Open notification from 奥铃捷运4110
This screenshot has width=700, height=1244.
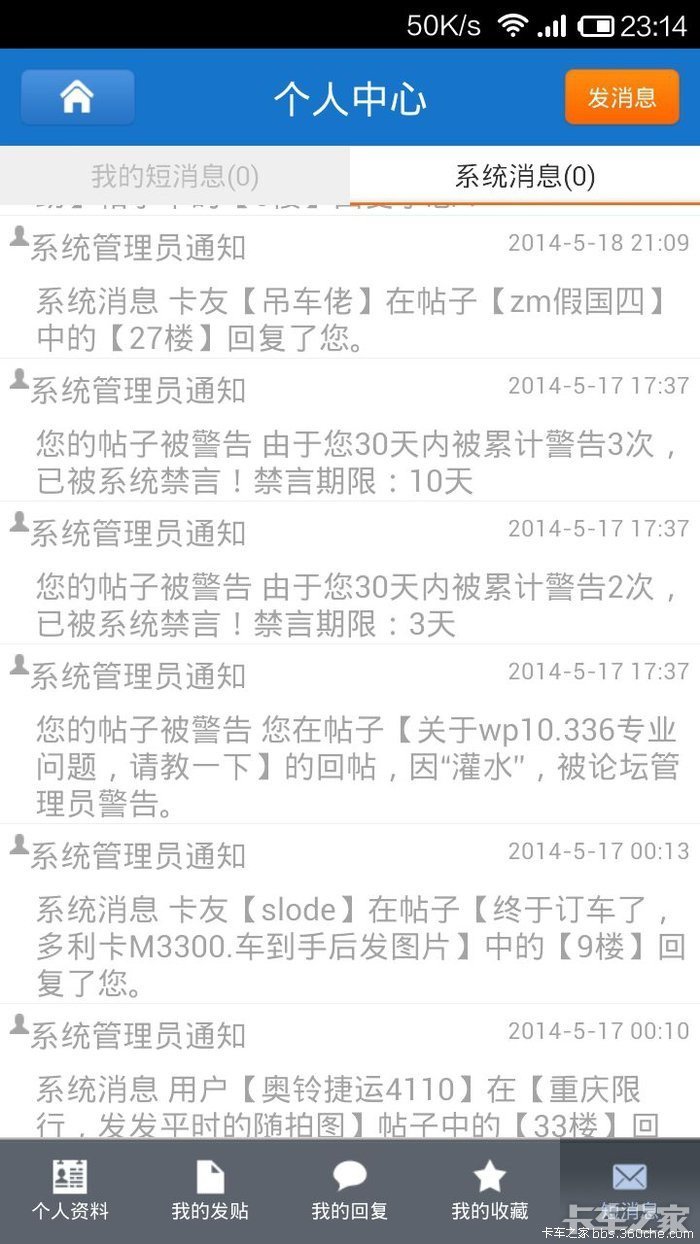click(x=350, y=1072)
